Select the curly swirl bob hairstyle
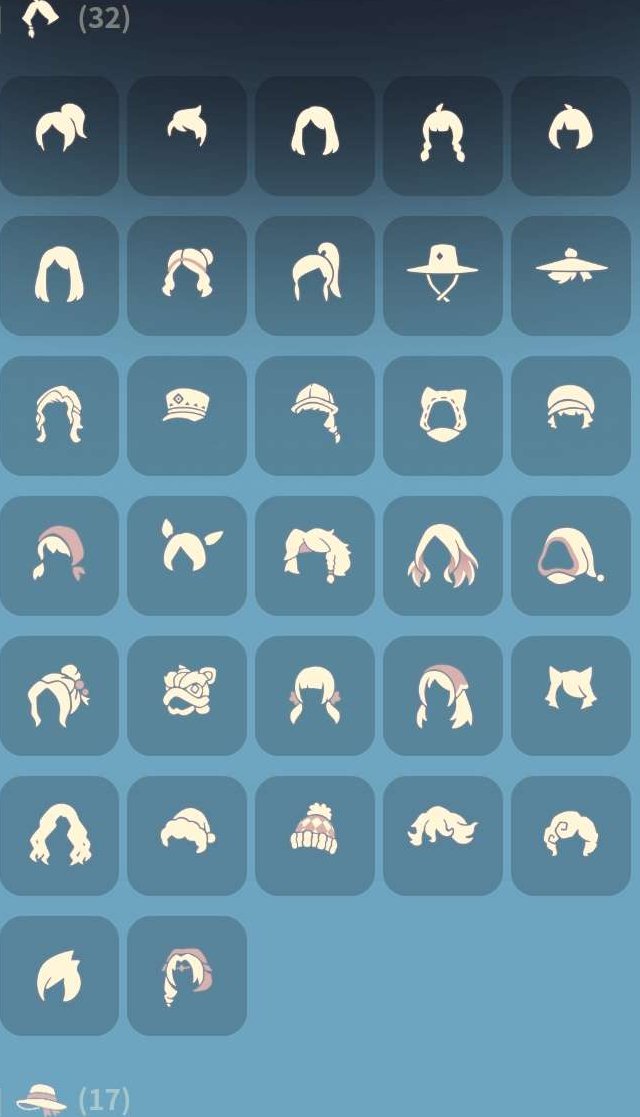 pyautogui.click(x=570, y=835)
